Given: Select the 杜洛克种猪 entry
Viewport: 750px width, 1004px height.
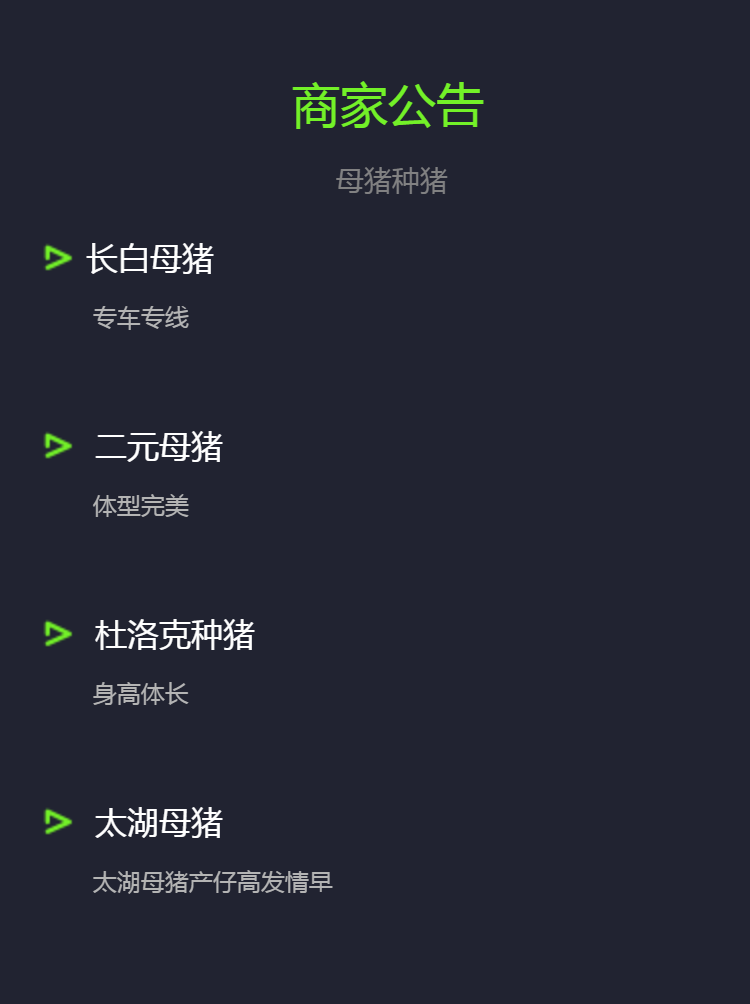Looking at the screenshot, I should pyautogui.click(x=174, y=635).
